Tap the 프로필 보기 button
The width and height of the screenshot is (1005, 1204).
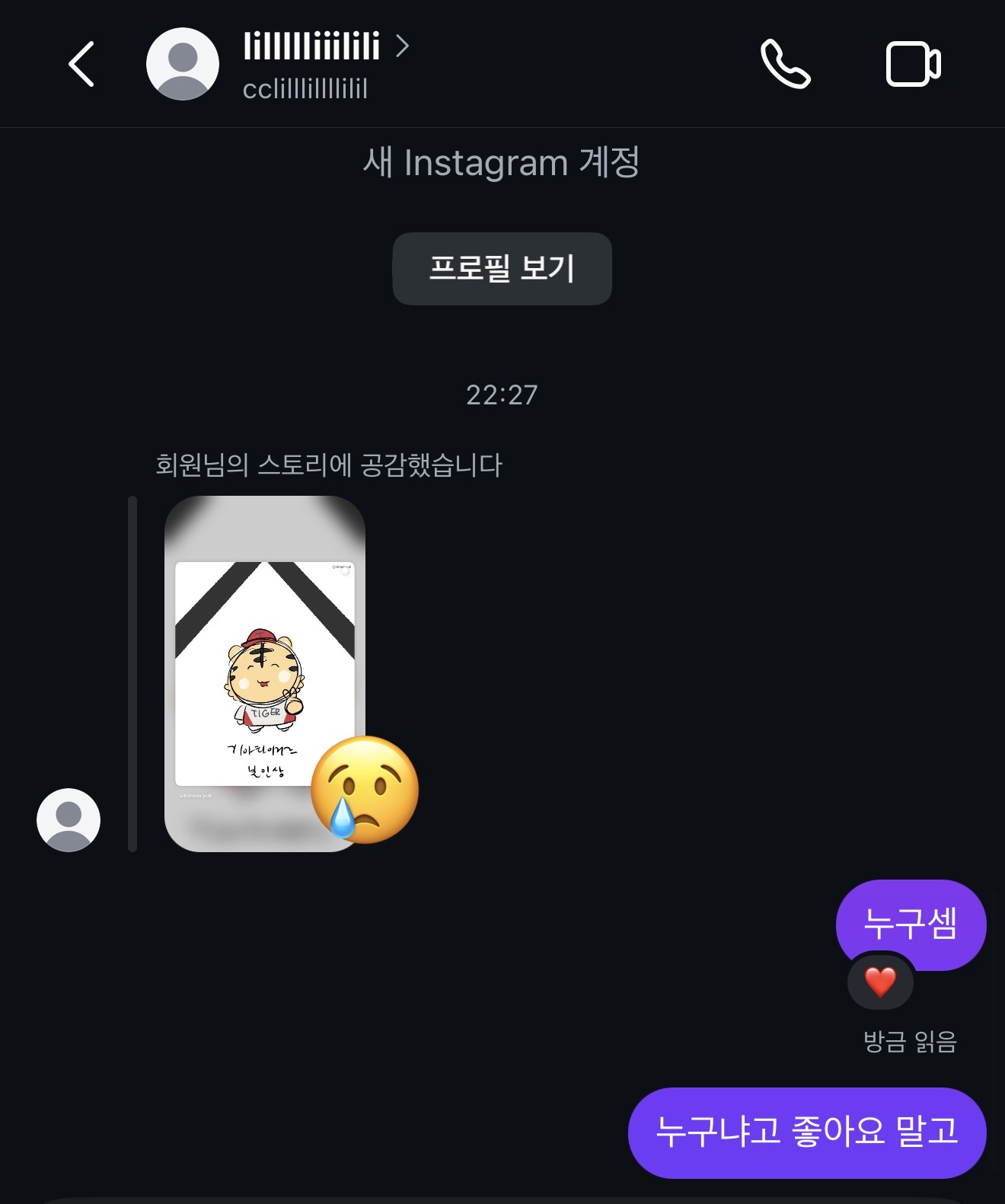click(502, 269)
